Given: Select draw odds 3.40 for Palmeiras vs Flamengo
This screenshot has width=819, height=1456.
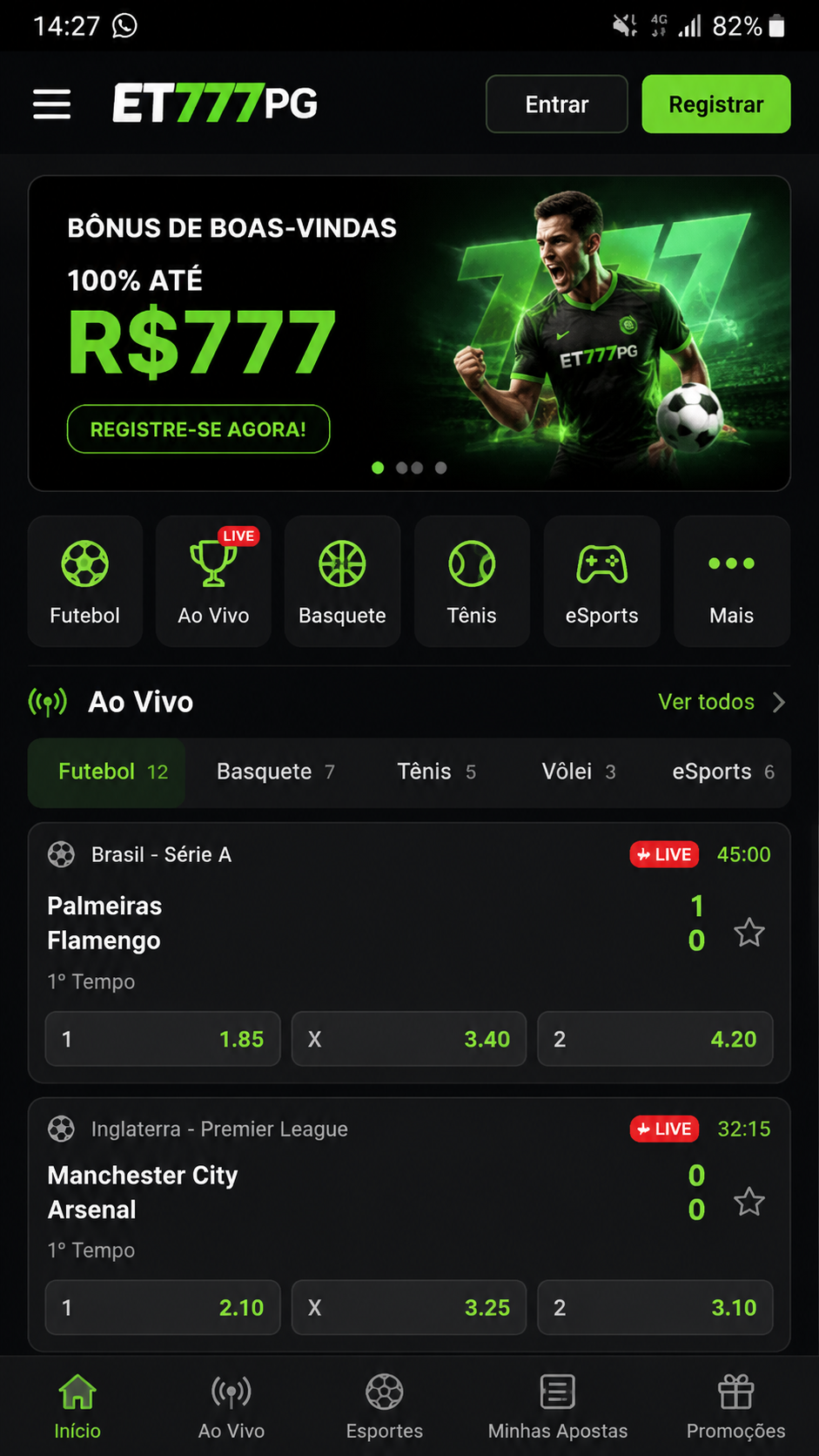Looking at the screenshot, I should coord(409,1039).
